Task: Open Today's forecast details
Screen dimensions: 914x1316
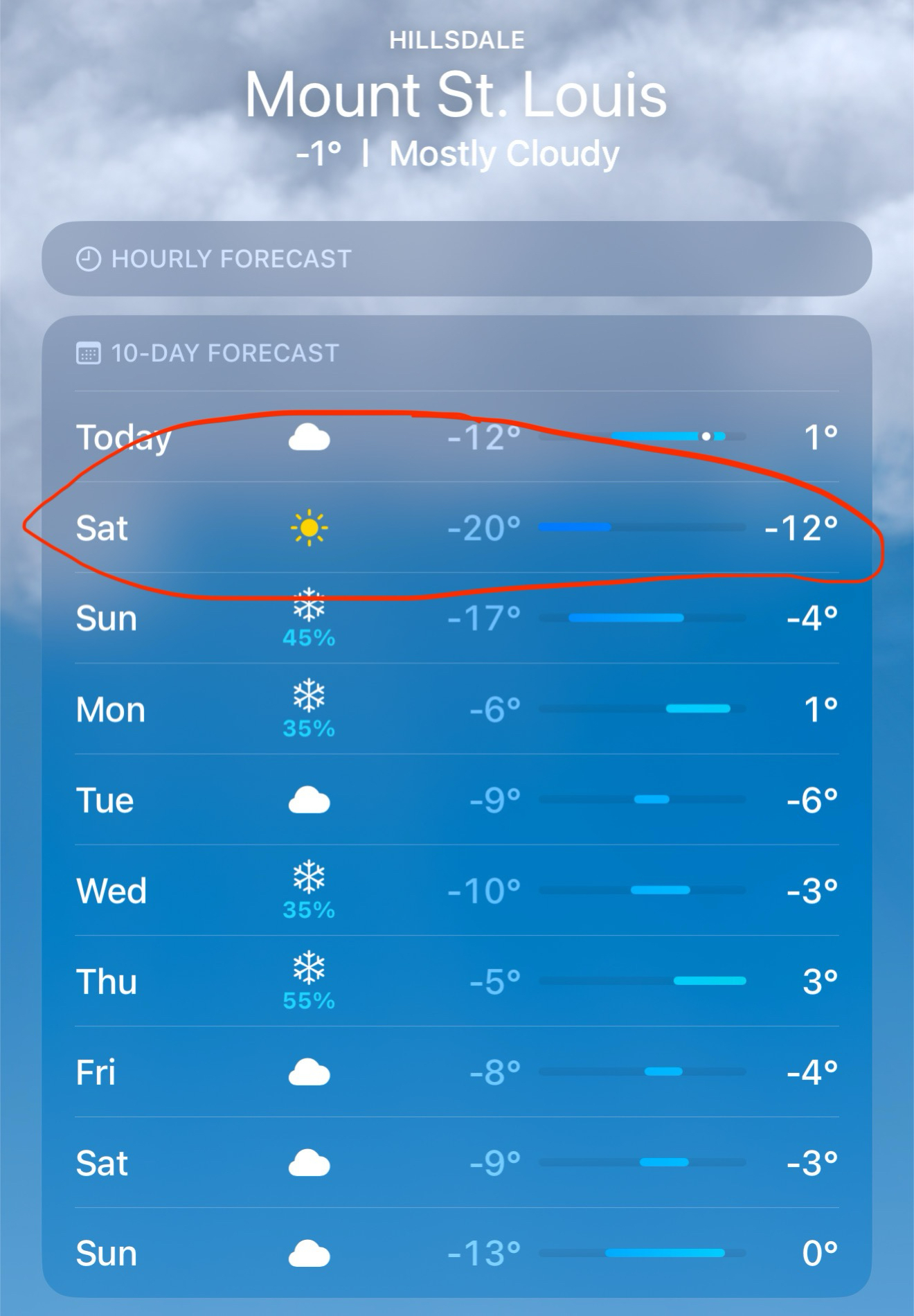Action: pyautogui.click(x=456, y=437)
